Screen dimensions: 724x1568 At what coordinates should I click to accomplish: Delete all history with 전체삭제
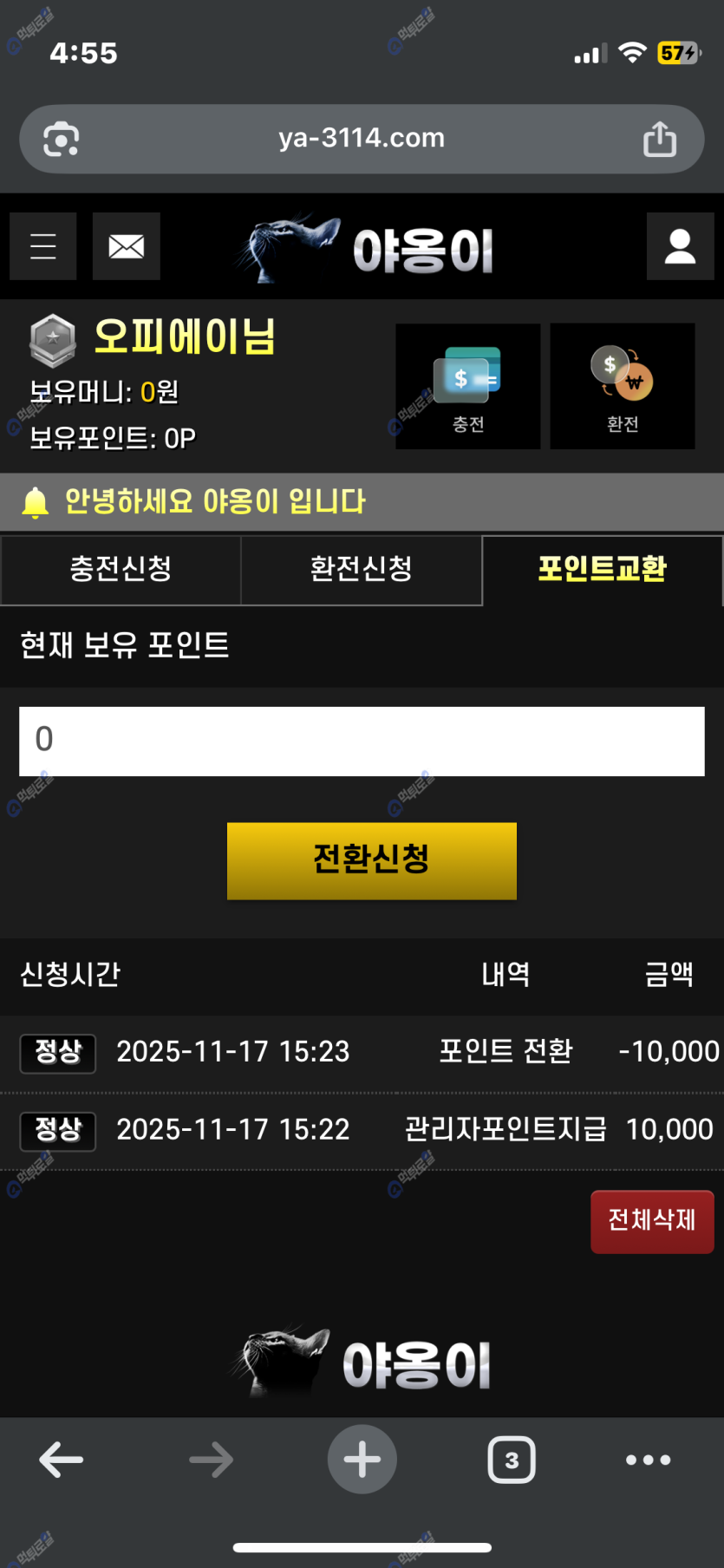click(651, 1221)
